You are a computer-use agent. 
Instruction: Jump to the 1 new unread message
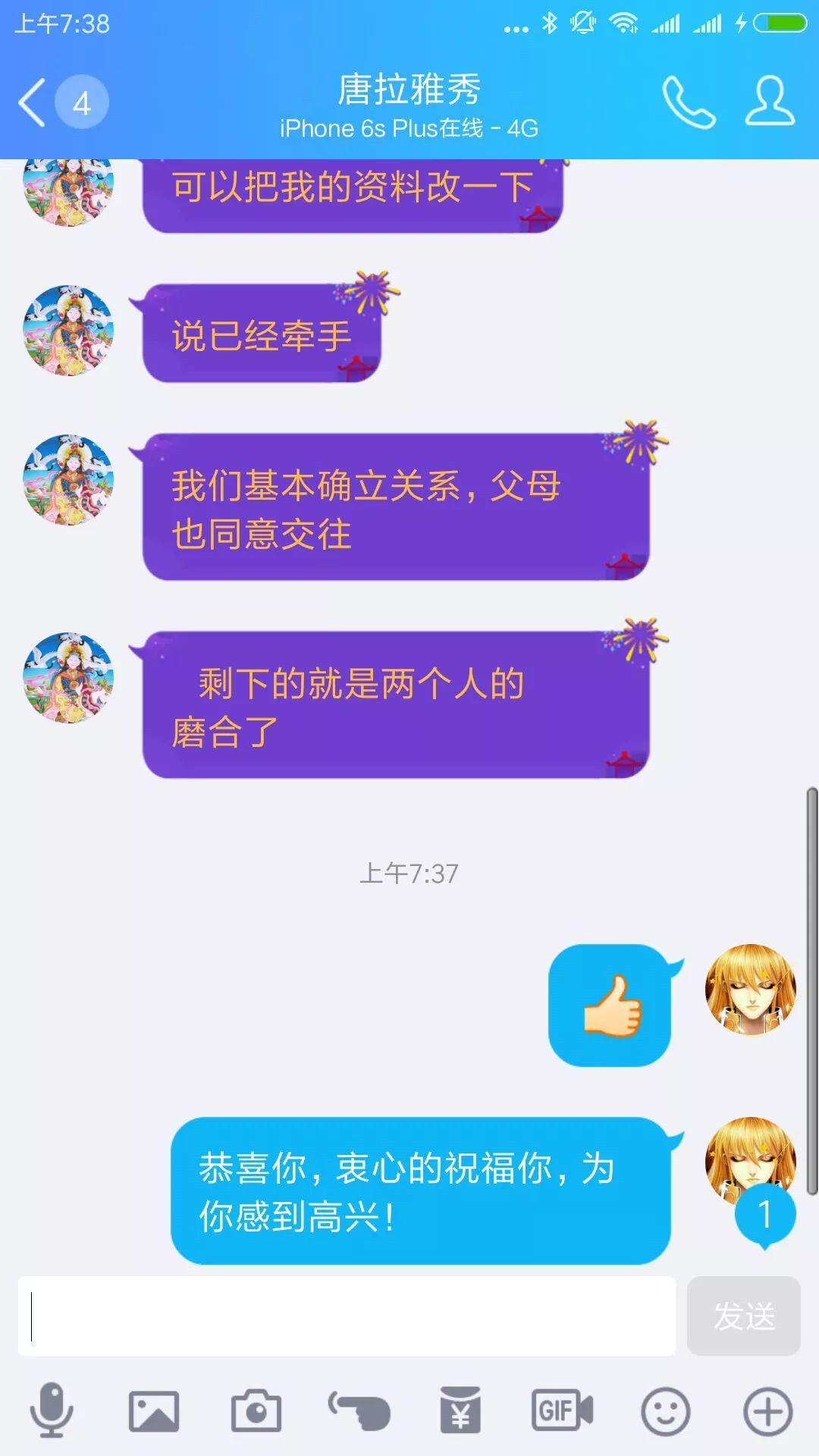pyautogui.click(x=764, y=1216)
